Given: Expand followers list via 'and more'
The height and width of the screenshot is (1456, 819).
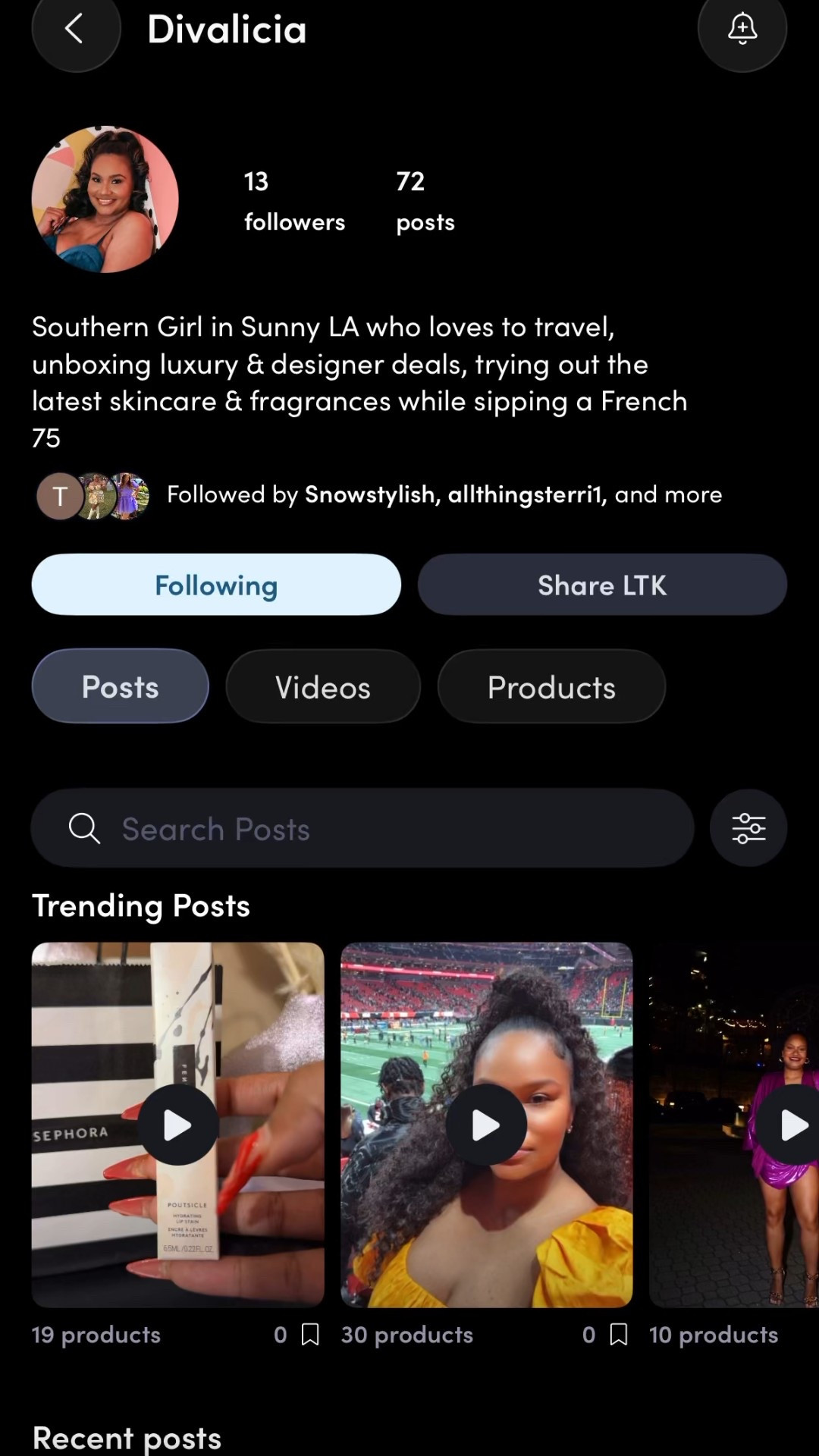Looking at the screenshot, I should pyautogui.click(x=667, y=494).
